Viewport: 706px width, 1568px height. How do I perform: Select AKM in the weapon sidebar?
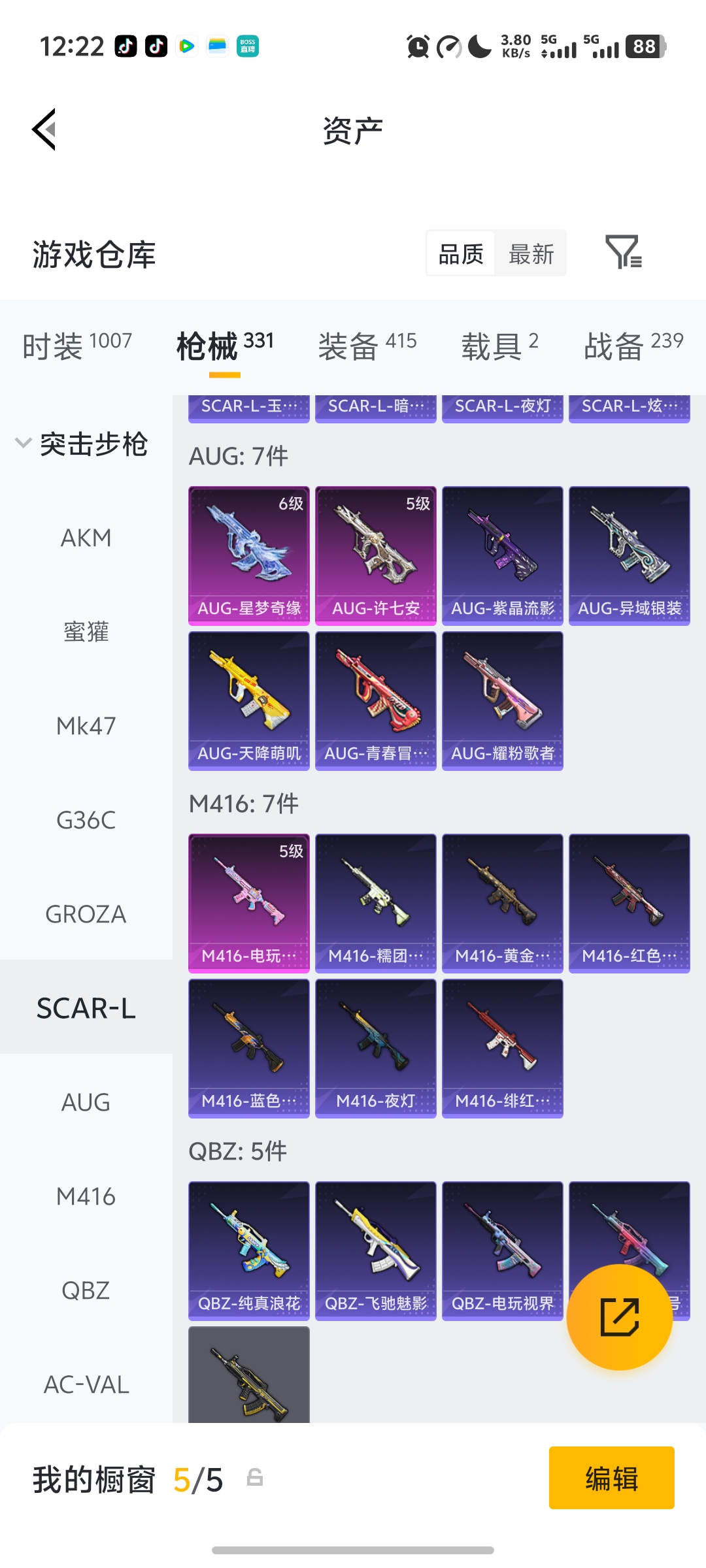[86, 538]
